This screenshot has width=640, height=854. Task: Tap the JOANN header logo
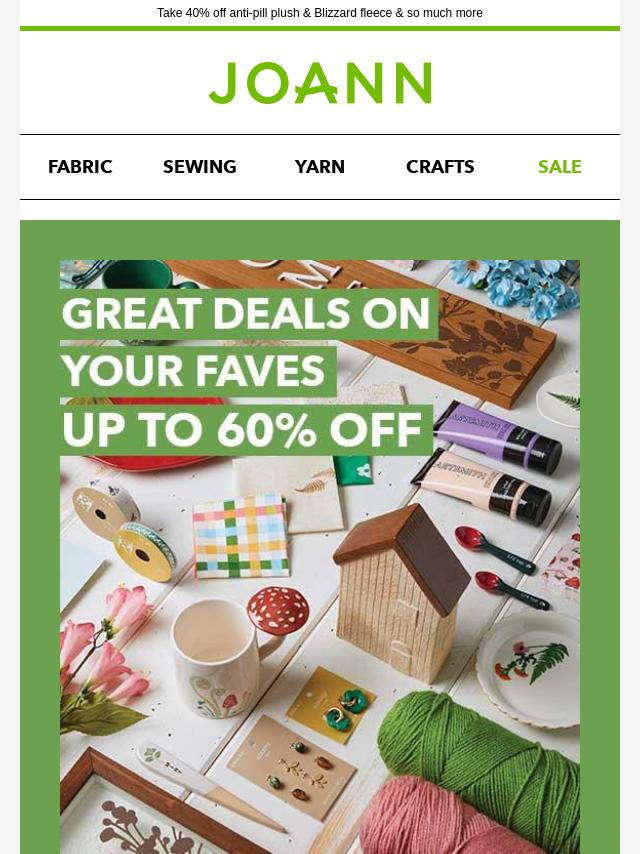click(320, 84)
